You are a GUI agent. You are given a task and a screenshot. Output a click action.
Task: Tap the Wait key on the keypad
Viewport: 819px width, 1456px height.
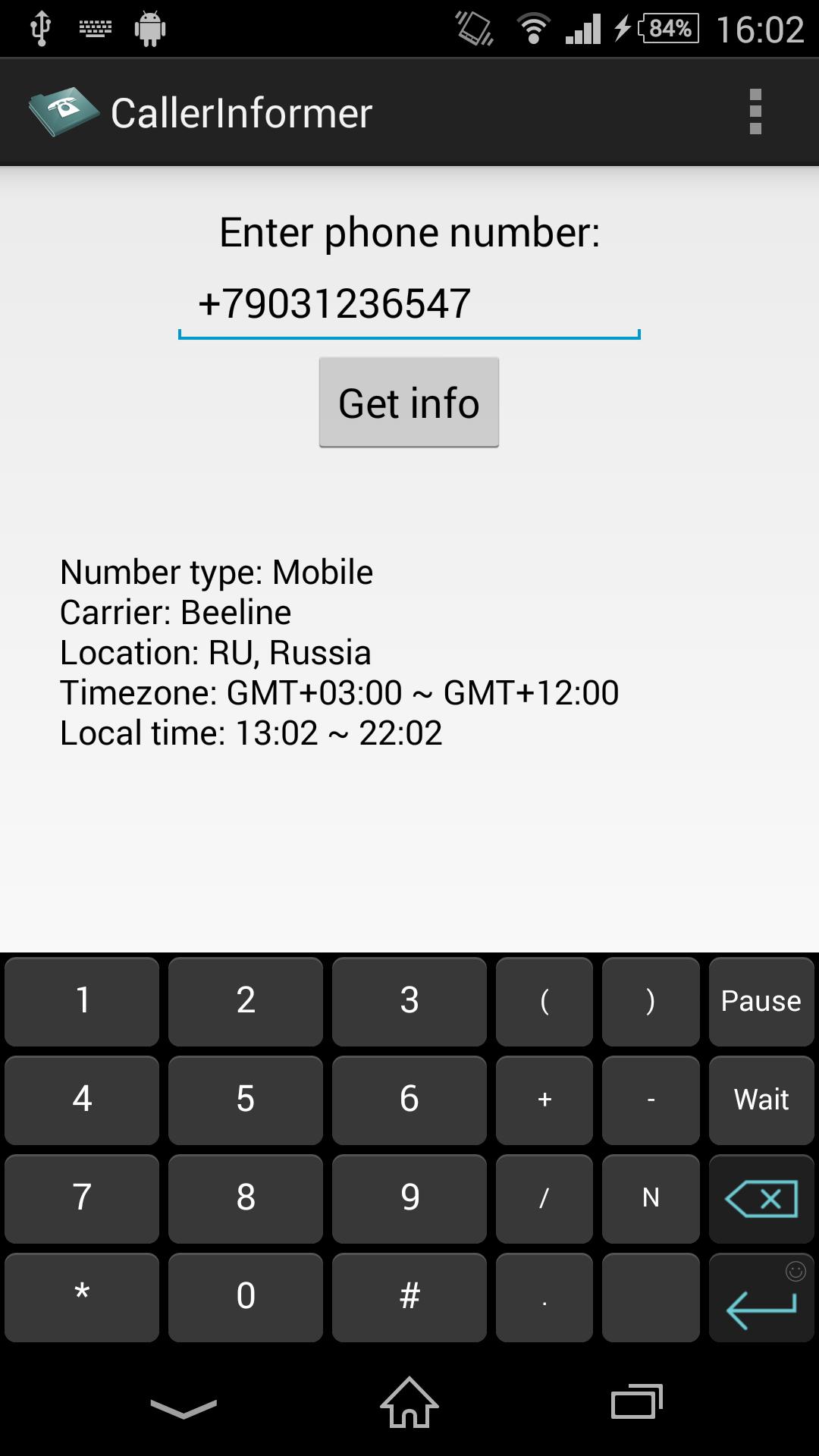[761, 1100]
